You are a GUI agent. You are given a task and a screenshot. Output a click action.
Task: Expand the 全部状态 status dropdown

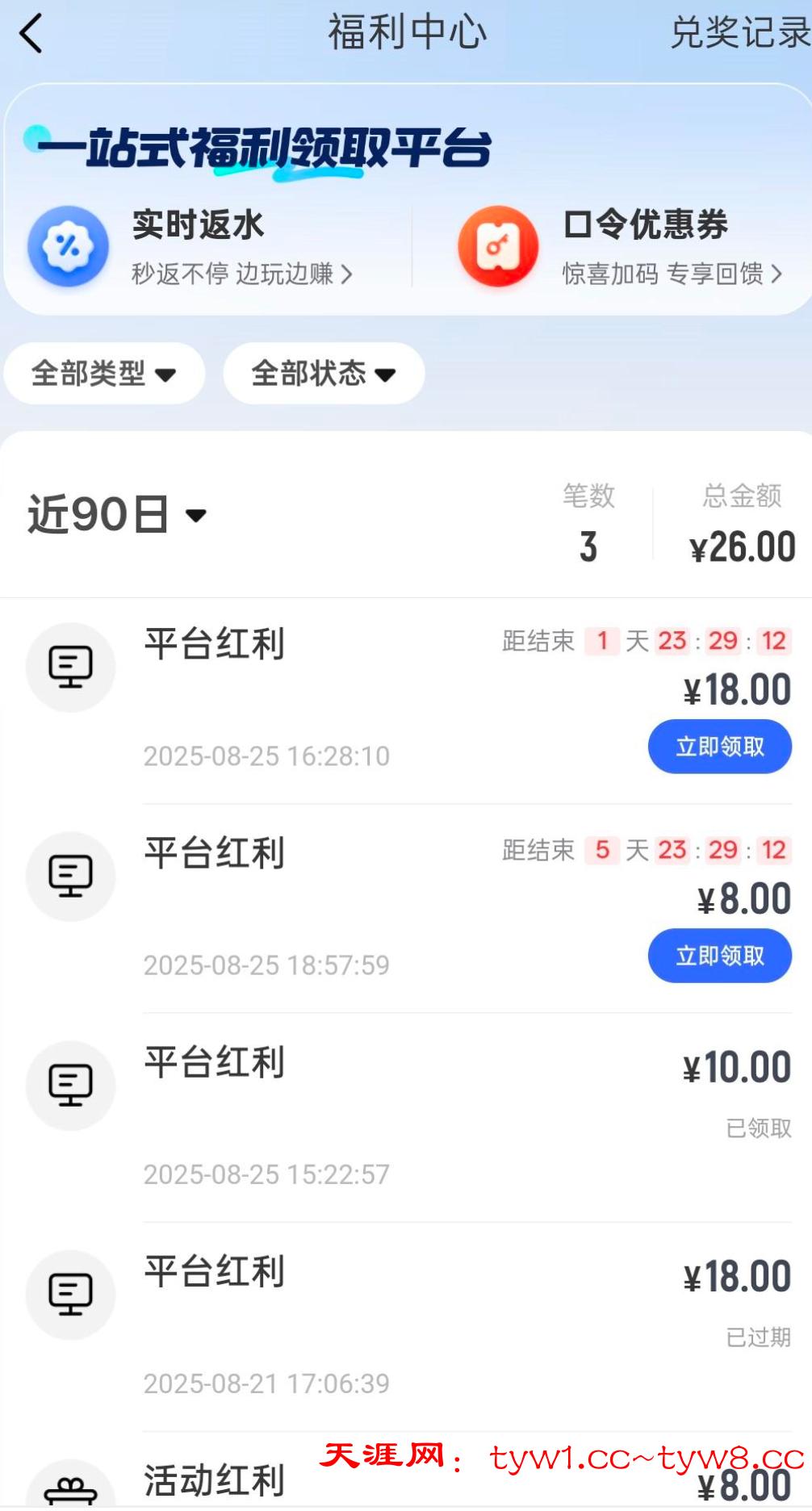(324, 373)
